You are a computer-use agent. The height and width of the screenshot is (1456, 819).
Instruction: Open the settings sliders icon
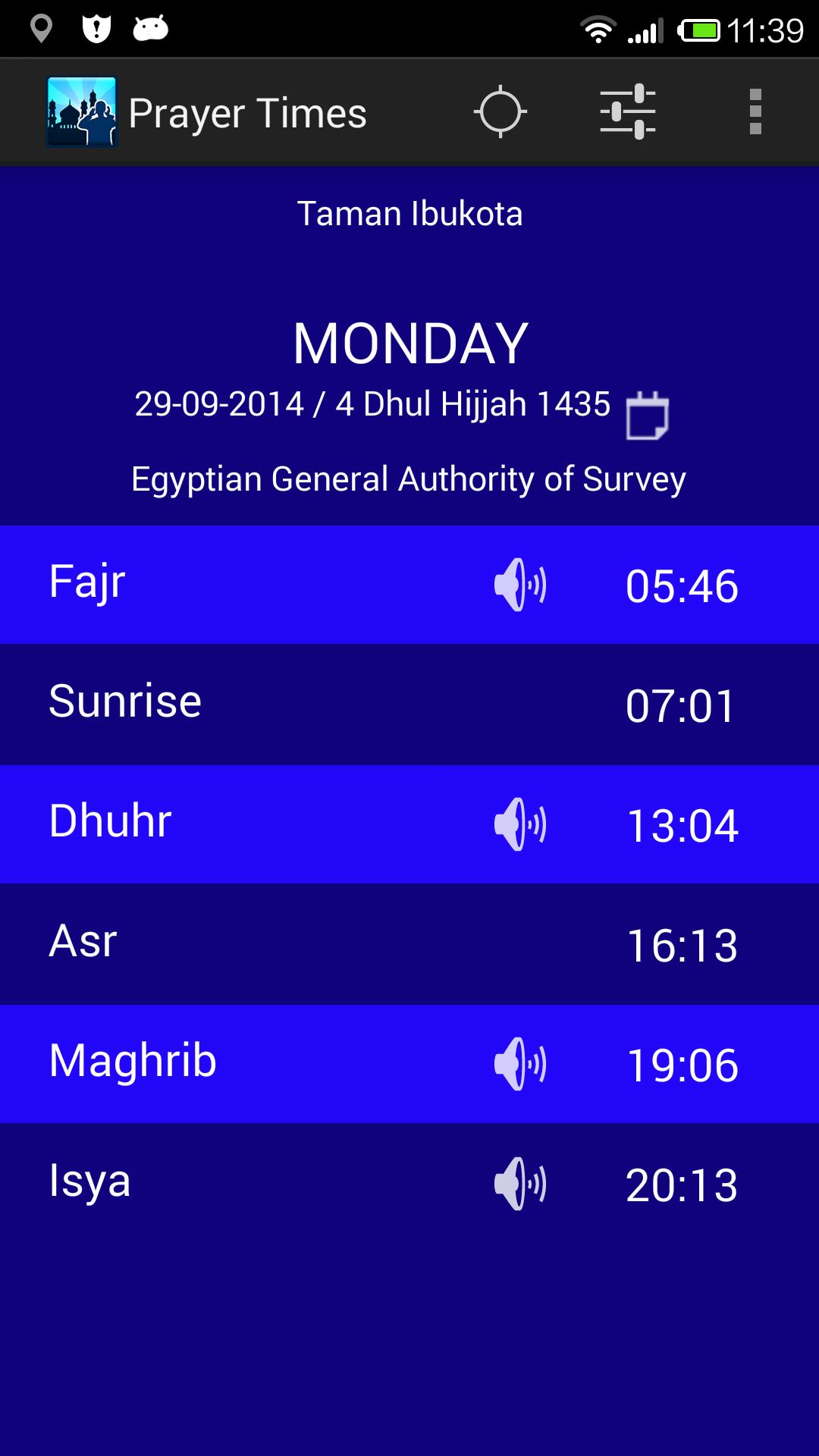click(x=628, y=112)
